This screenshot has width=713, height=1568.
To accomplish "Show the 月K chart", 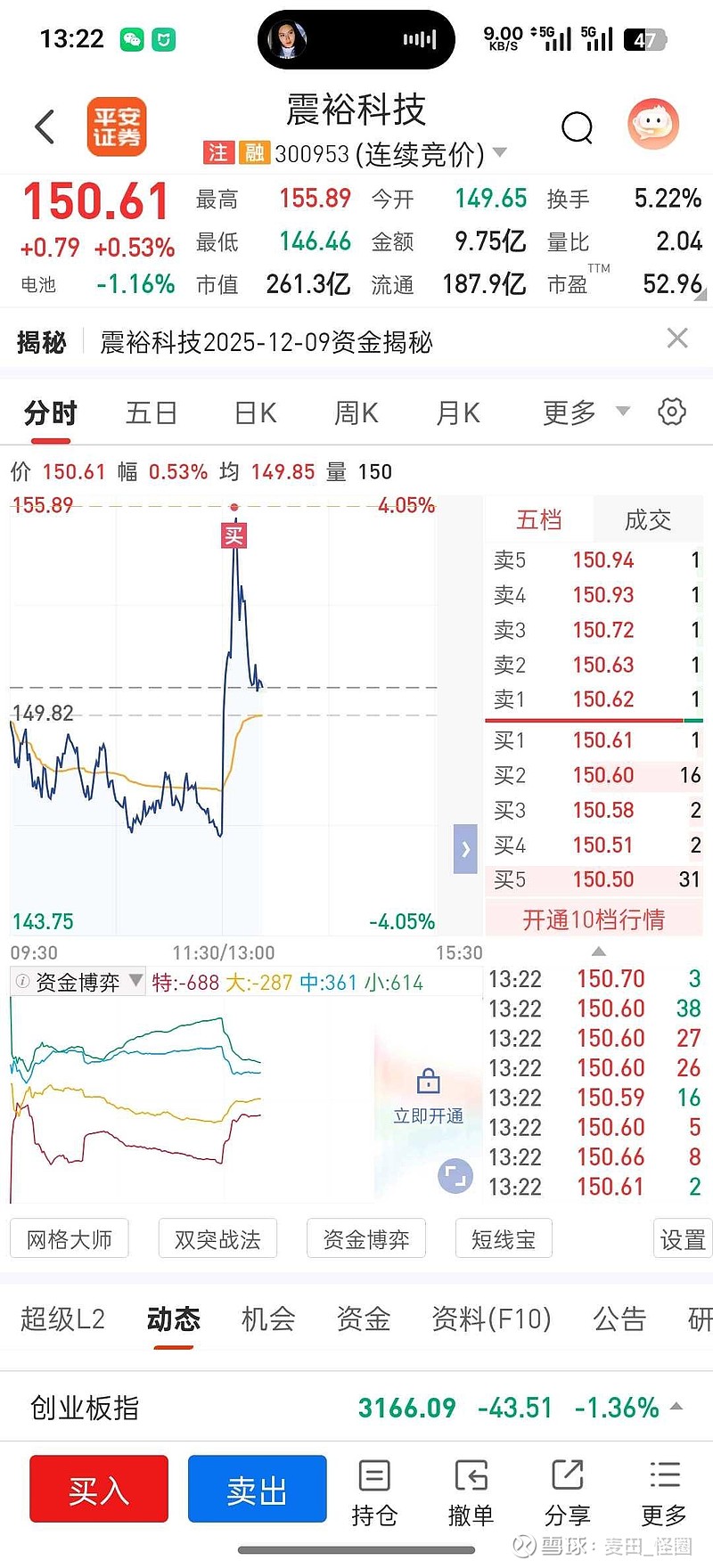I will coord(457,413).
